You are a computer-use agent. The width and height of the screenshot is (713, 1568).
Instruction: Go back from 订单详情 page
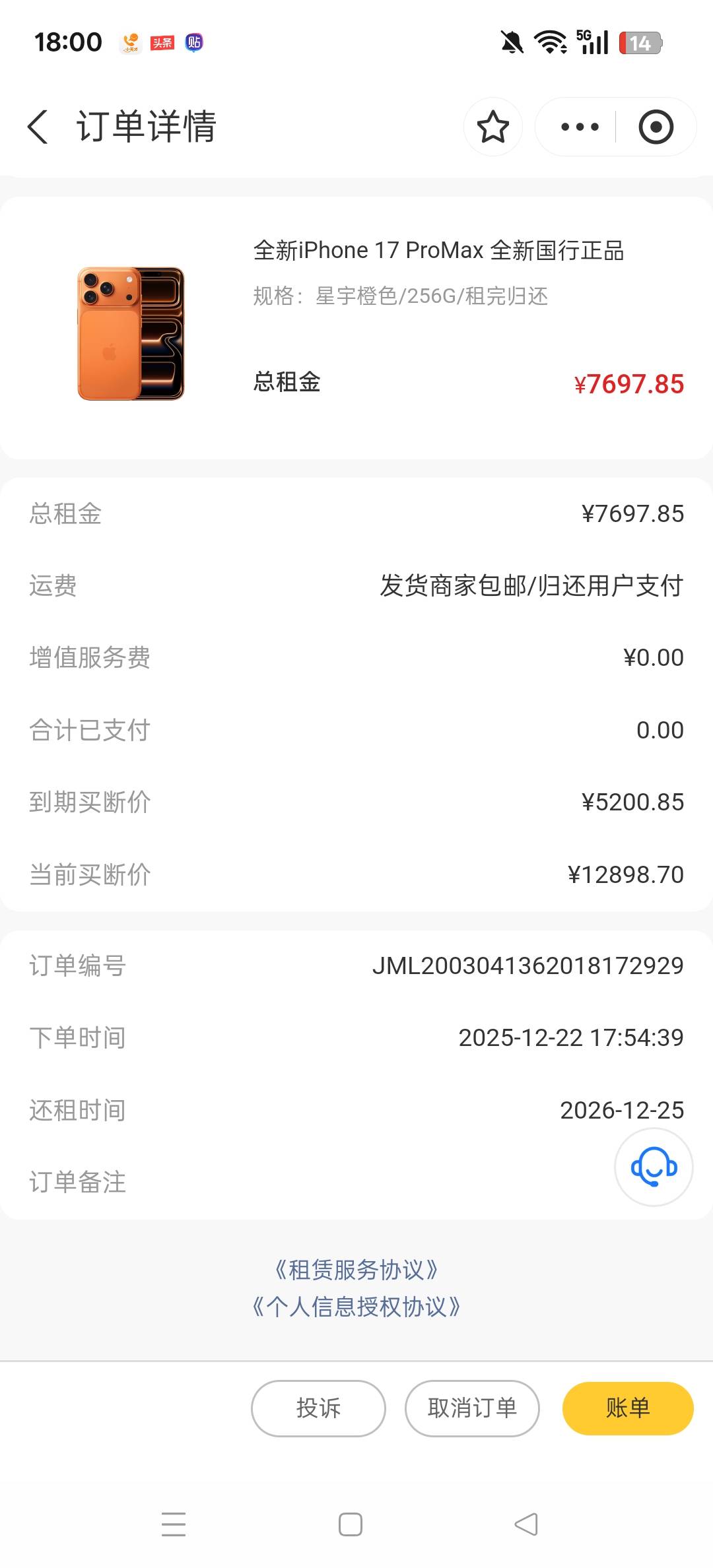point(38,126)
